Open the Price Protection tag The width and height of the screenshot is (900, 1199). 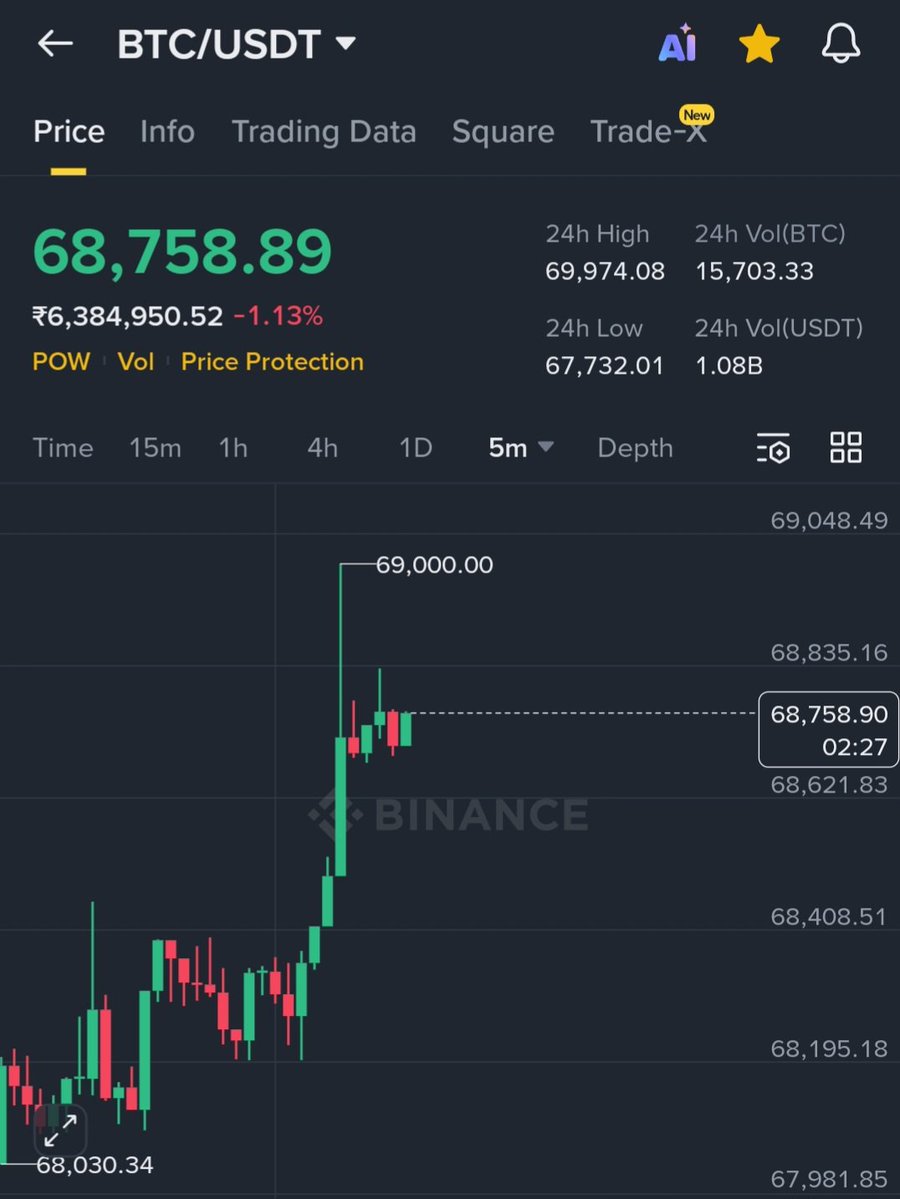pyautogui.click(x=272, y=362)
